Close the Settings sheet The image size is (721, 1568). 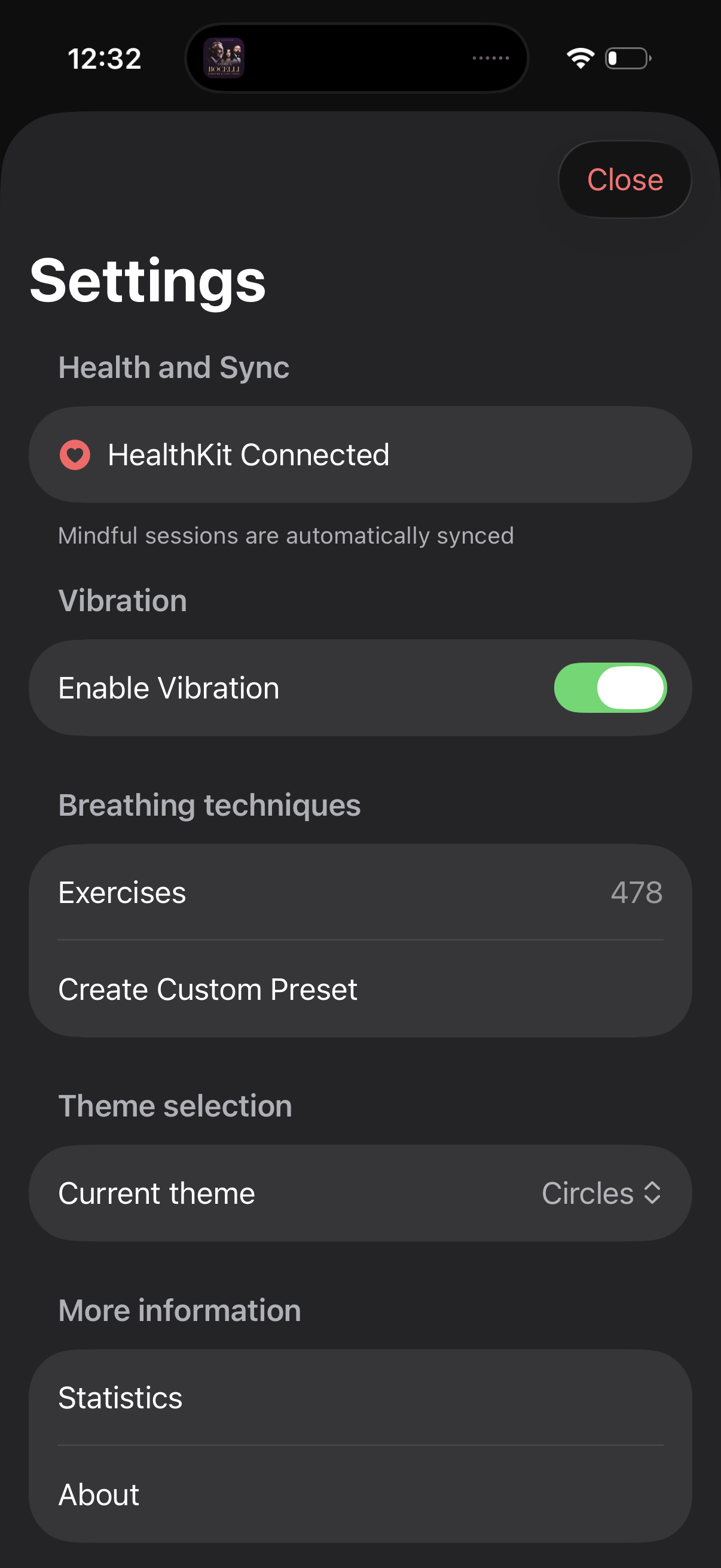click(x=624, y=179)
